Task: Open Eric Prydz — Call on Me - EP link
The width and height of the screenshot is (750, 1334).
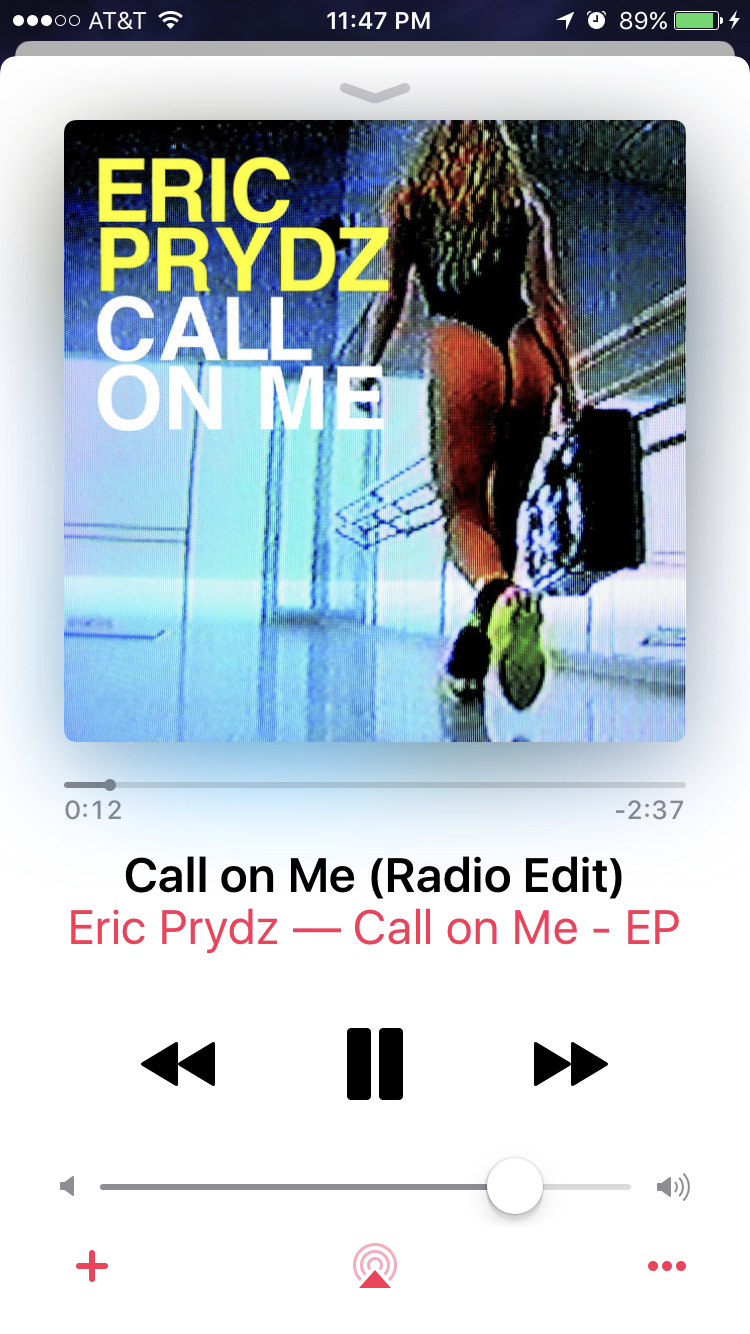Action: (x=374, y=928)
